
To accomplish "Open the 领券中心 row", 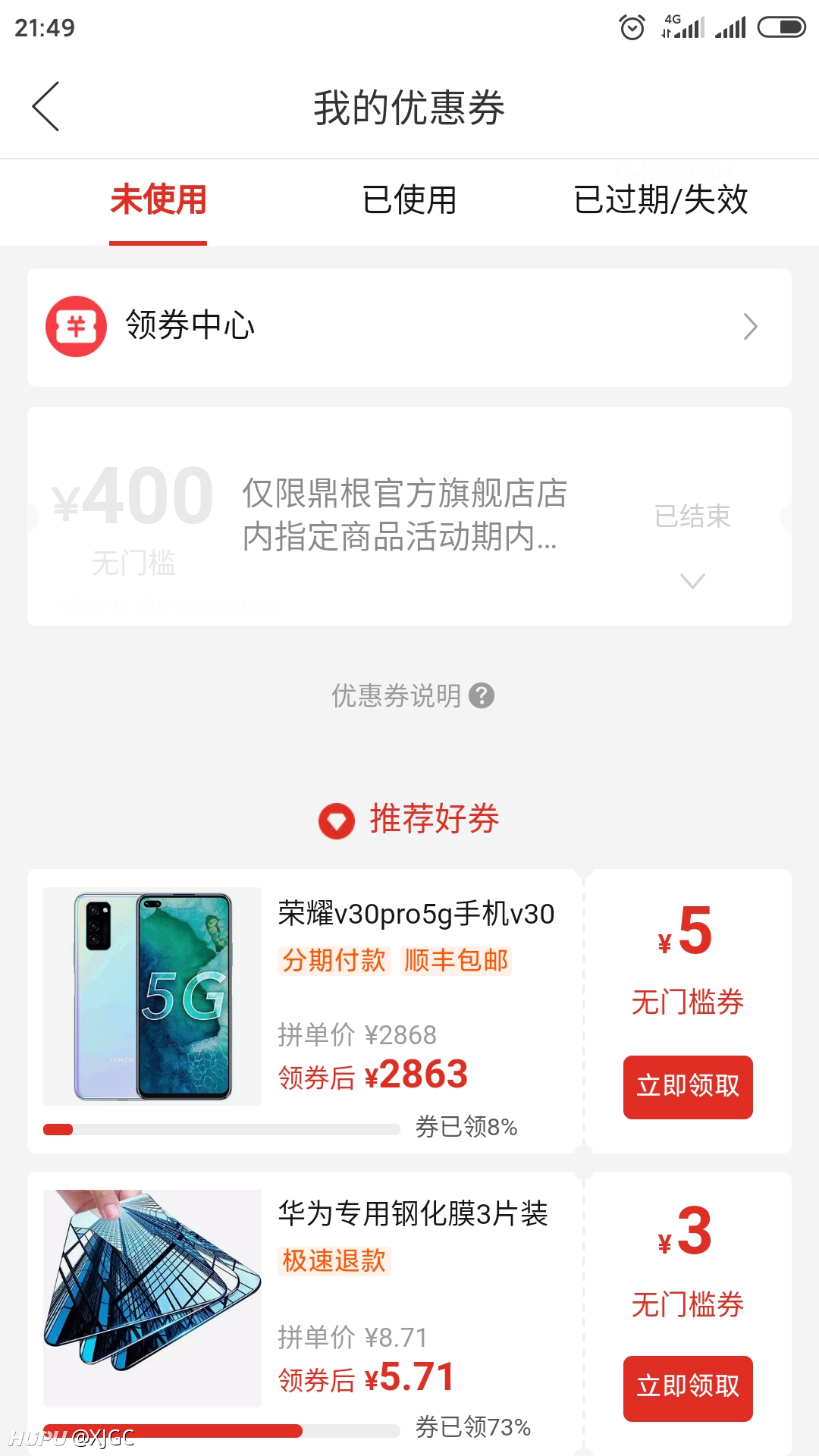I will (x=409, y=327).
